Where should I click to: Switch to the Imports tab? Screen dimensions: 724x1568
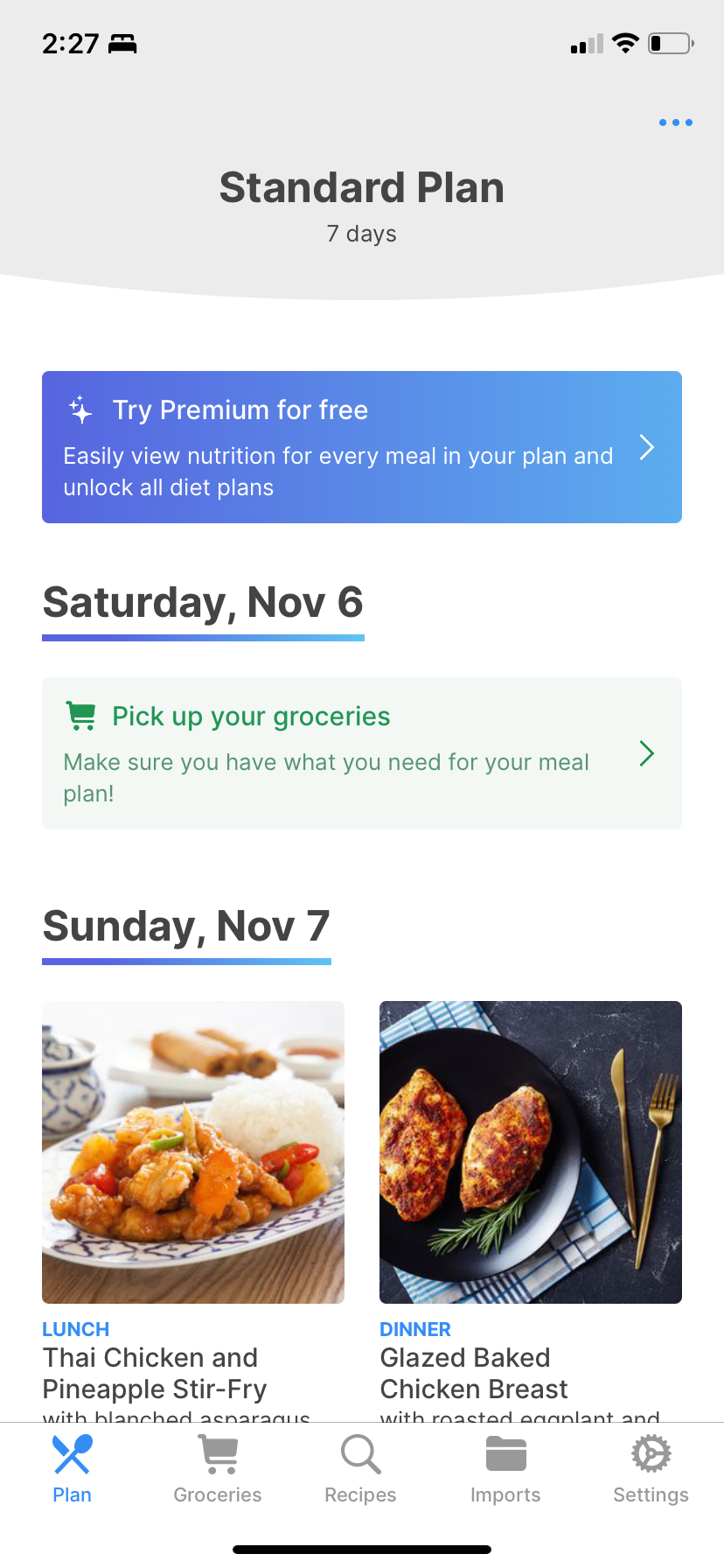(505, 1470)
